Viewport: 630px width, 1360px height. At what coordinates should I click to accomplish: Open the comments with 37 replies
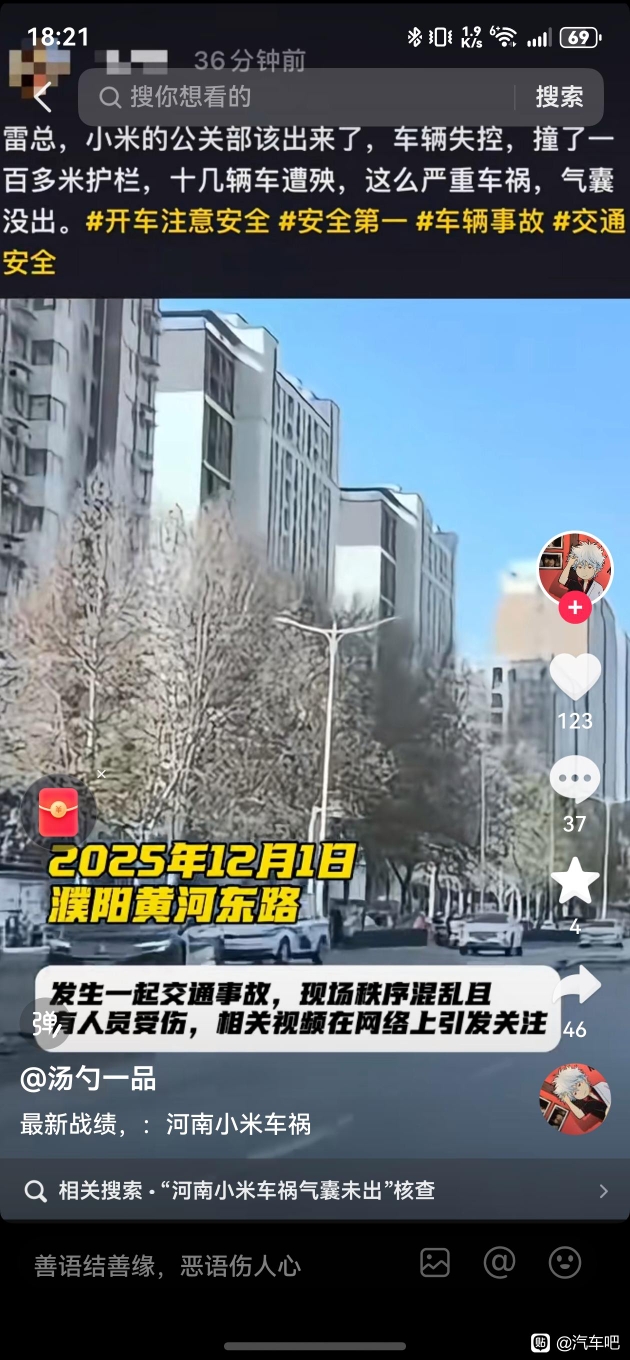click(x=575, y=782)
